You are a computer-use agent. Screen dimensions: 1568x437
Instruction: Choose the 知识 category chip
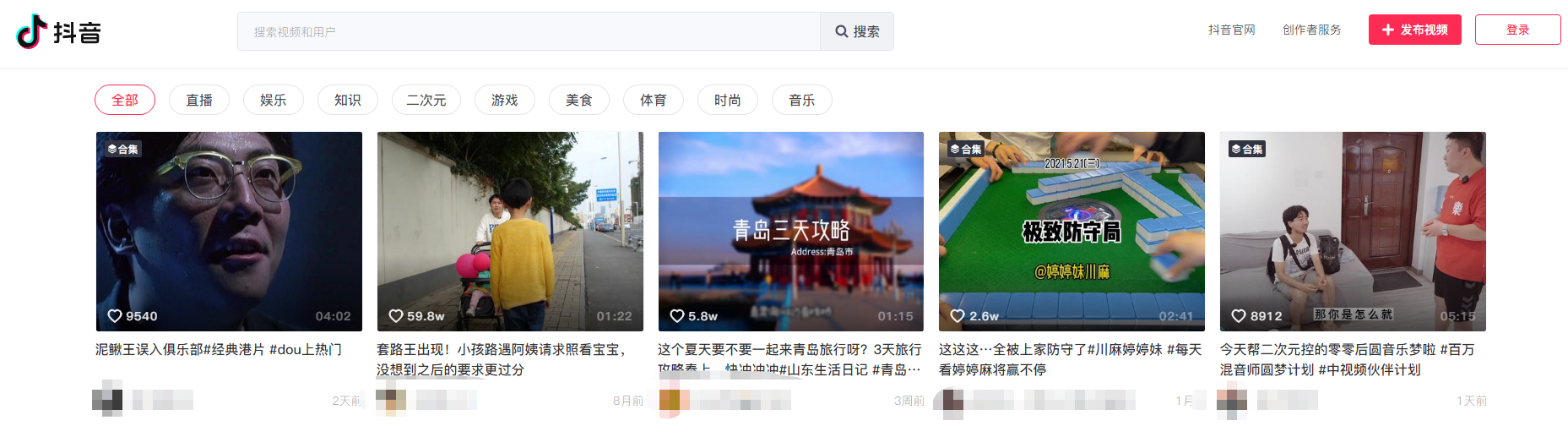(348, 100)
